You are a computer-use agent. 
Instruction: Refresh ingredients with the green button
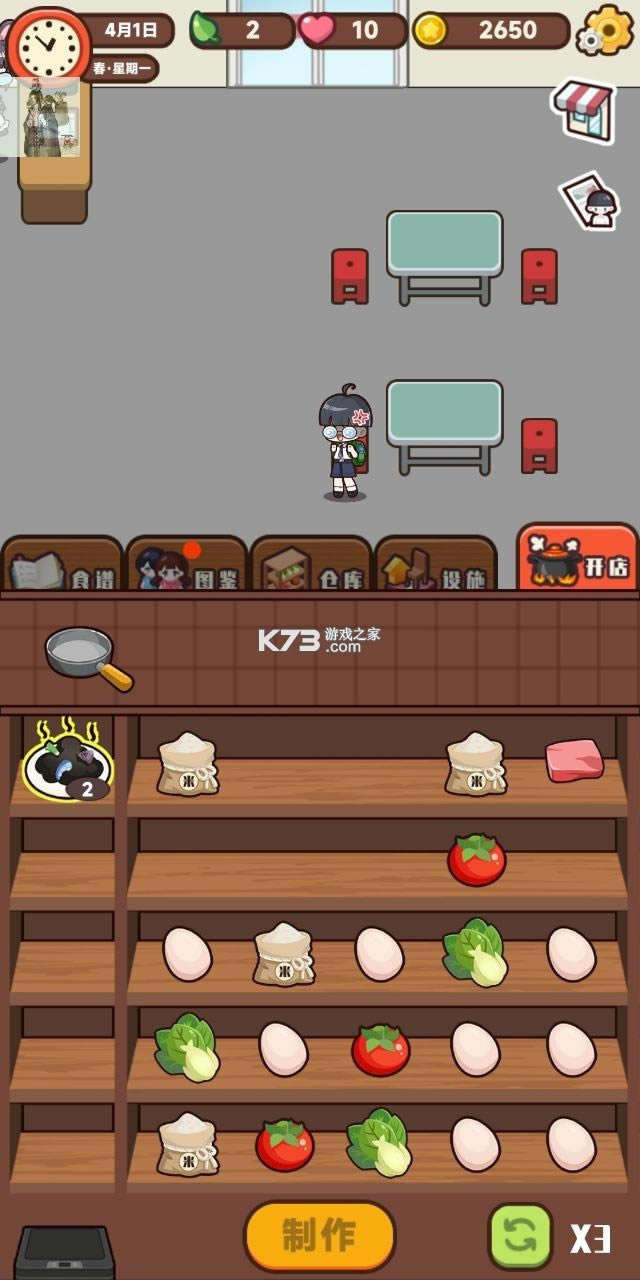[x=520, y=1237]
